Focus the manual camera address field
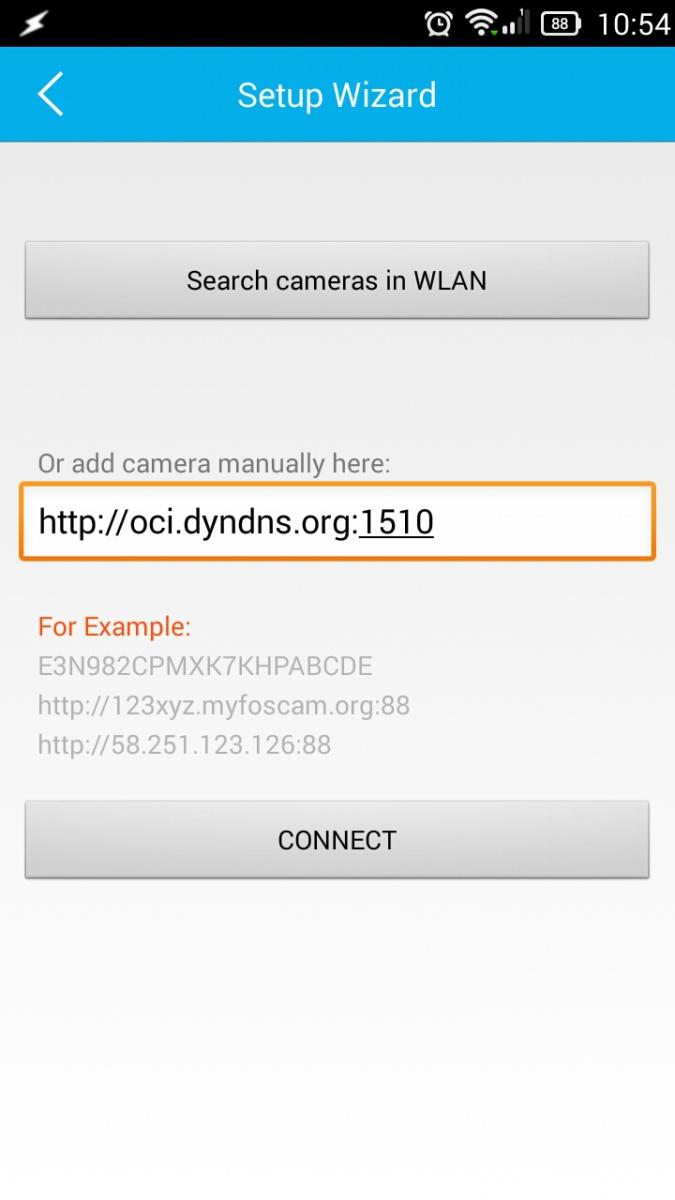Screen dimensions: 675x1200 point(337,521)
